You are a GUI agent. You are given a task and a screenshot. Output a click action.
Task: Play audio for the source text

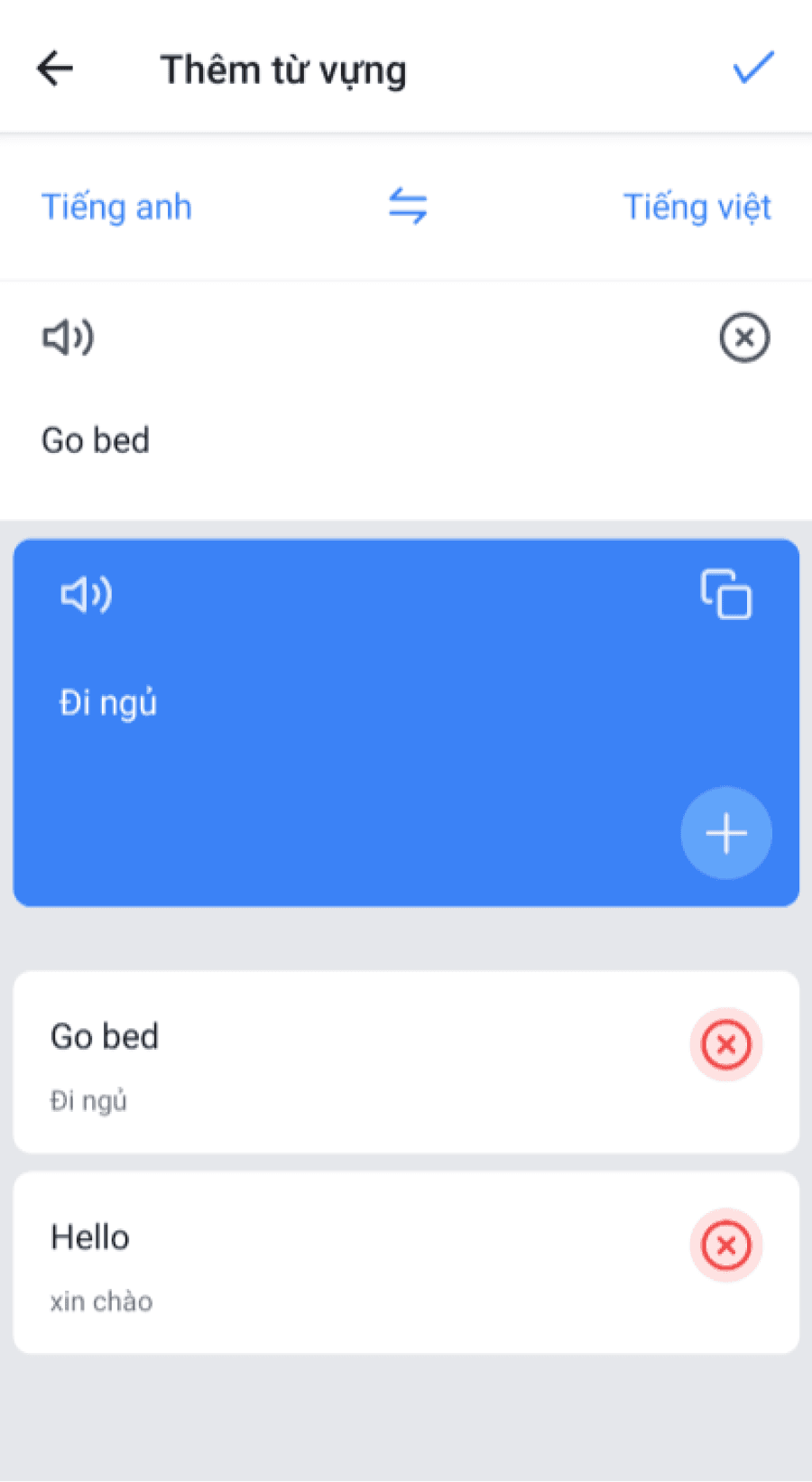point(68,338)
